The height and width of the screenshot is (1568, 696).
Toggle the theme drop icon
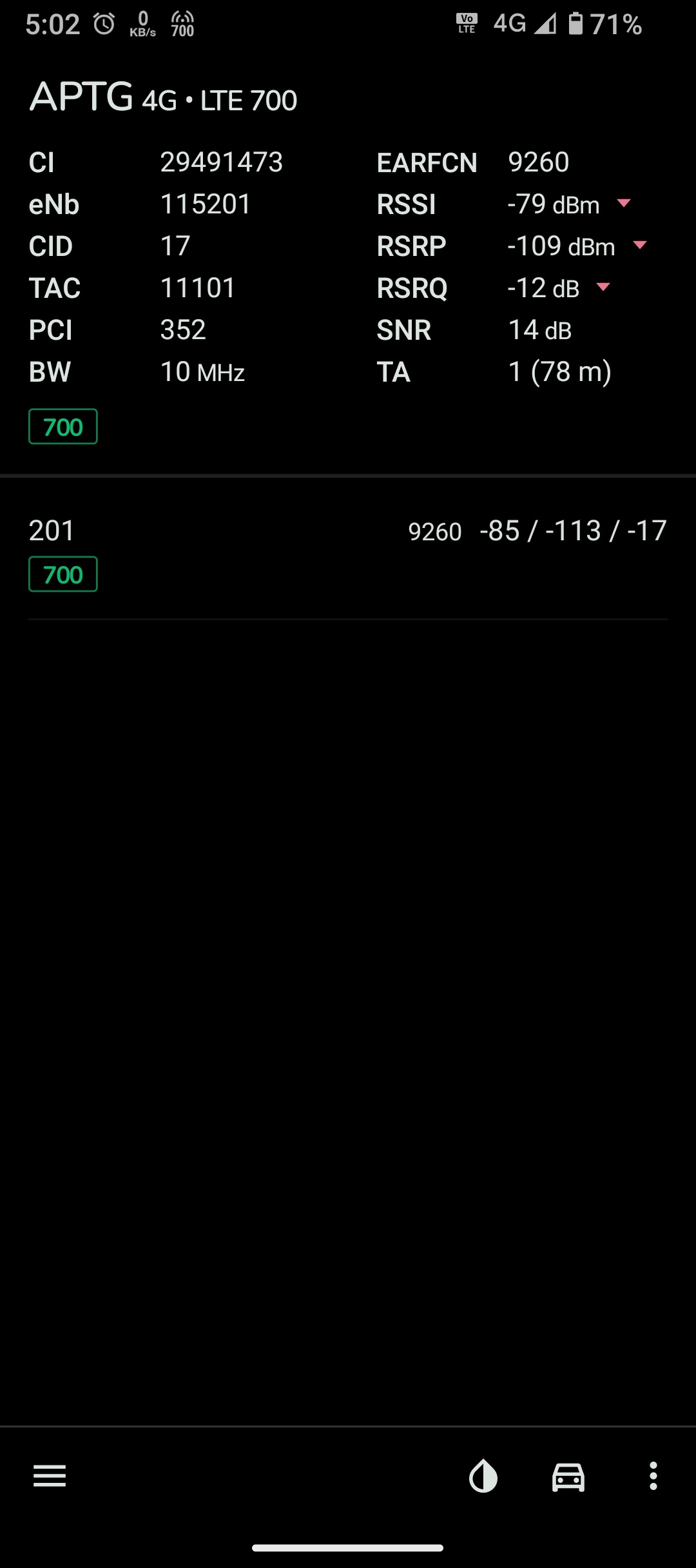(483, 1476)
